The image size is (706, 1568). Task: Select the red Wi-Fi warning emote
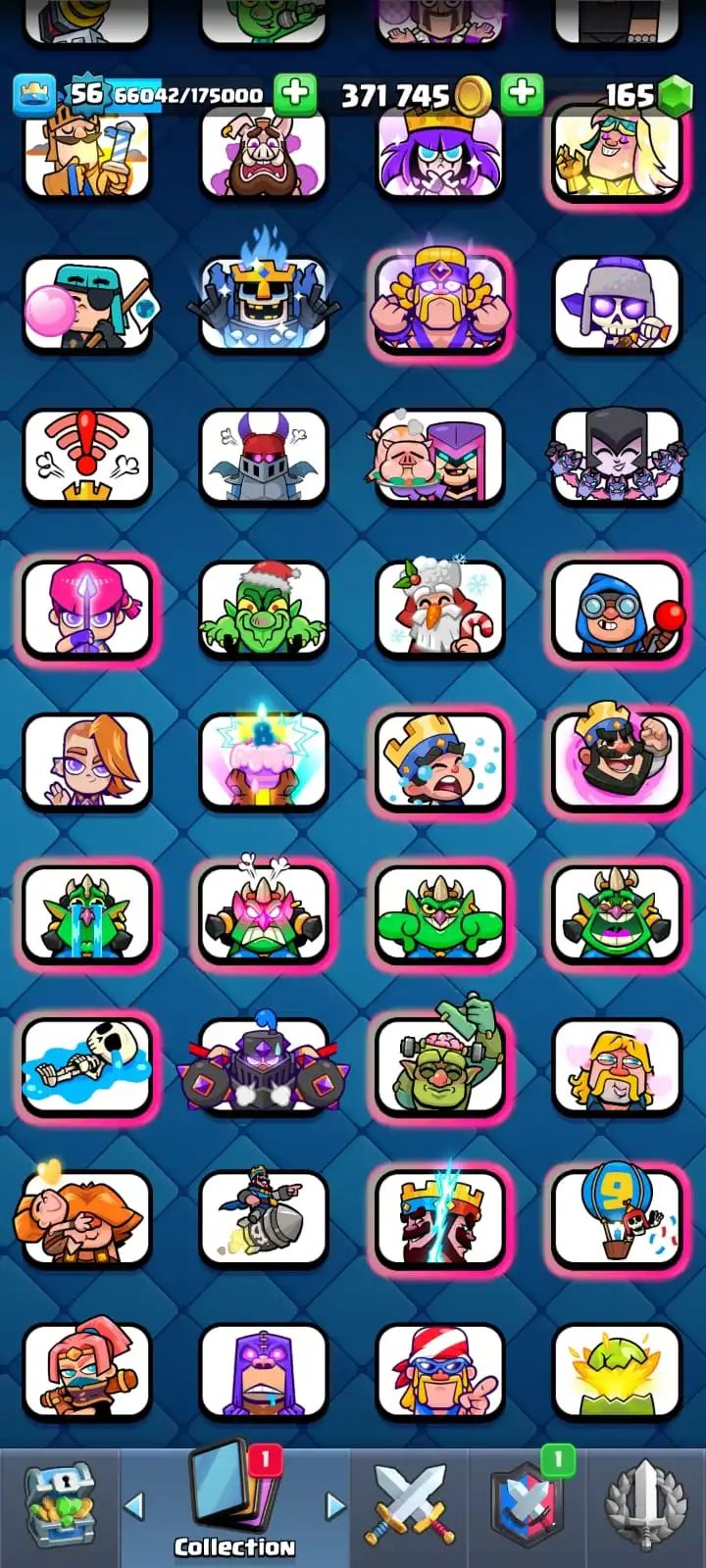[87, 457]
